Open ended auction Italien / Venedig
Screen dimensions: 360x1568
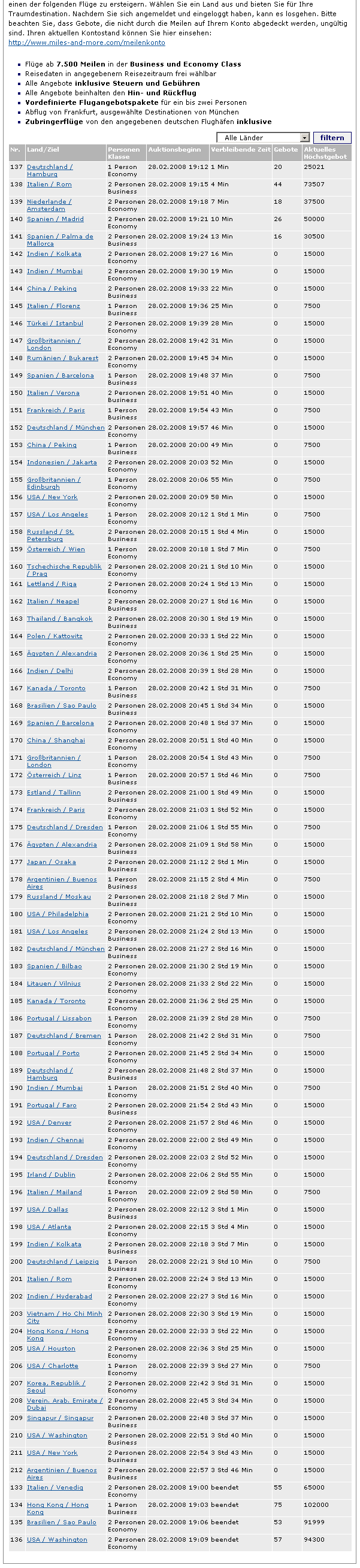pos(55,1487)
